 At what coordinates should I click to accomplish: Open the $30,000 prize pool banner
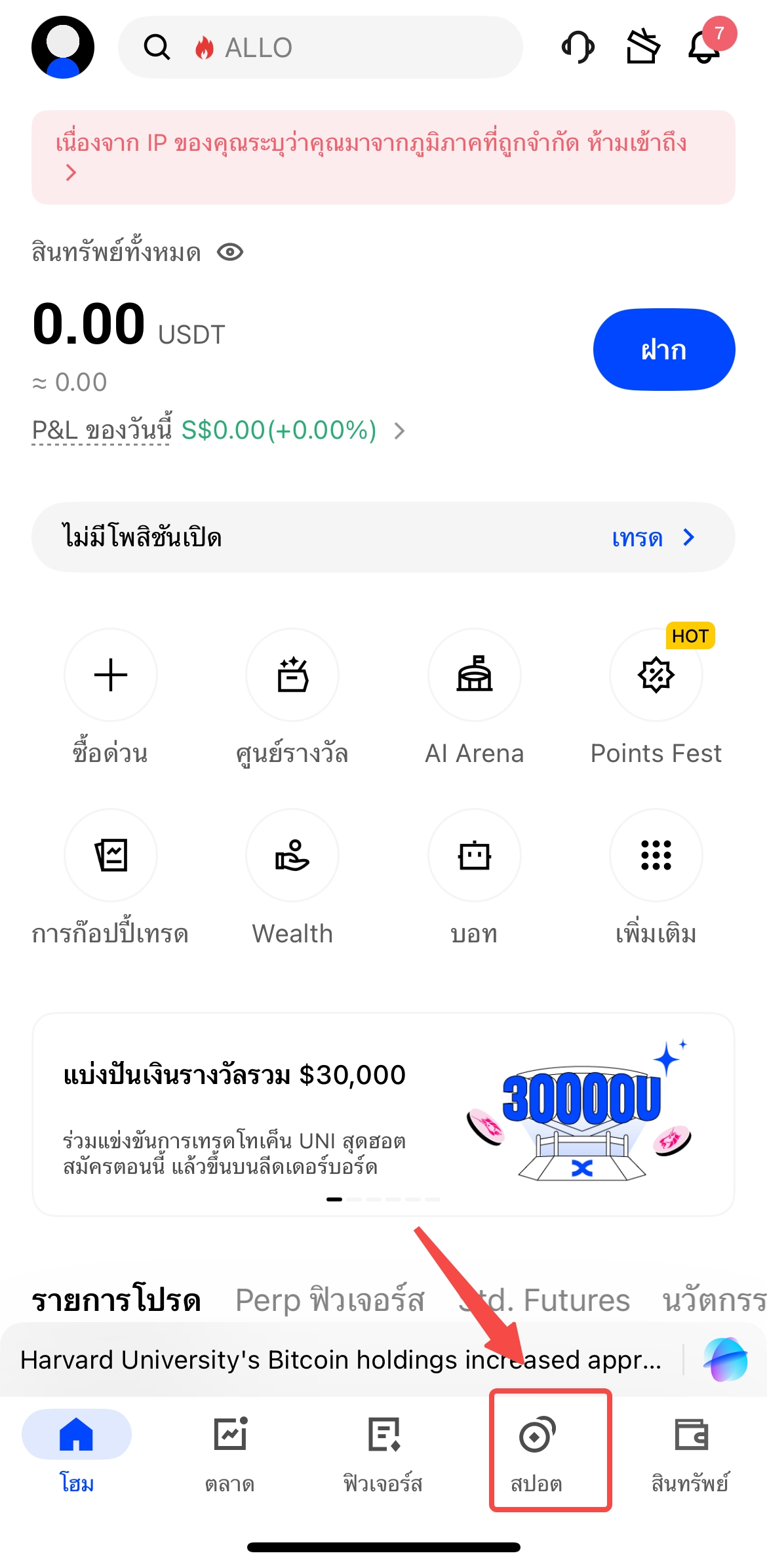pos(383,1115)
